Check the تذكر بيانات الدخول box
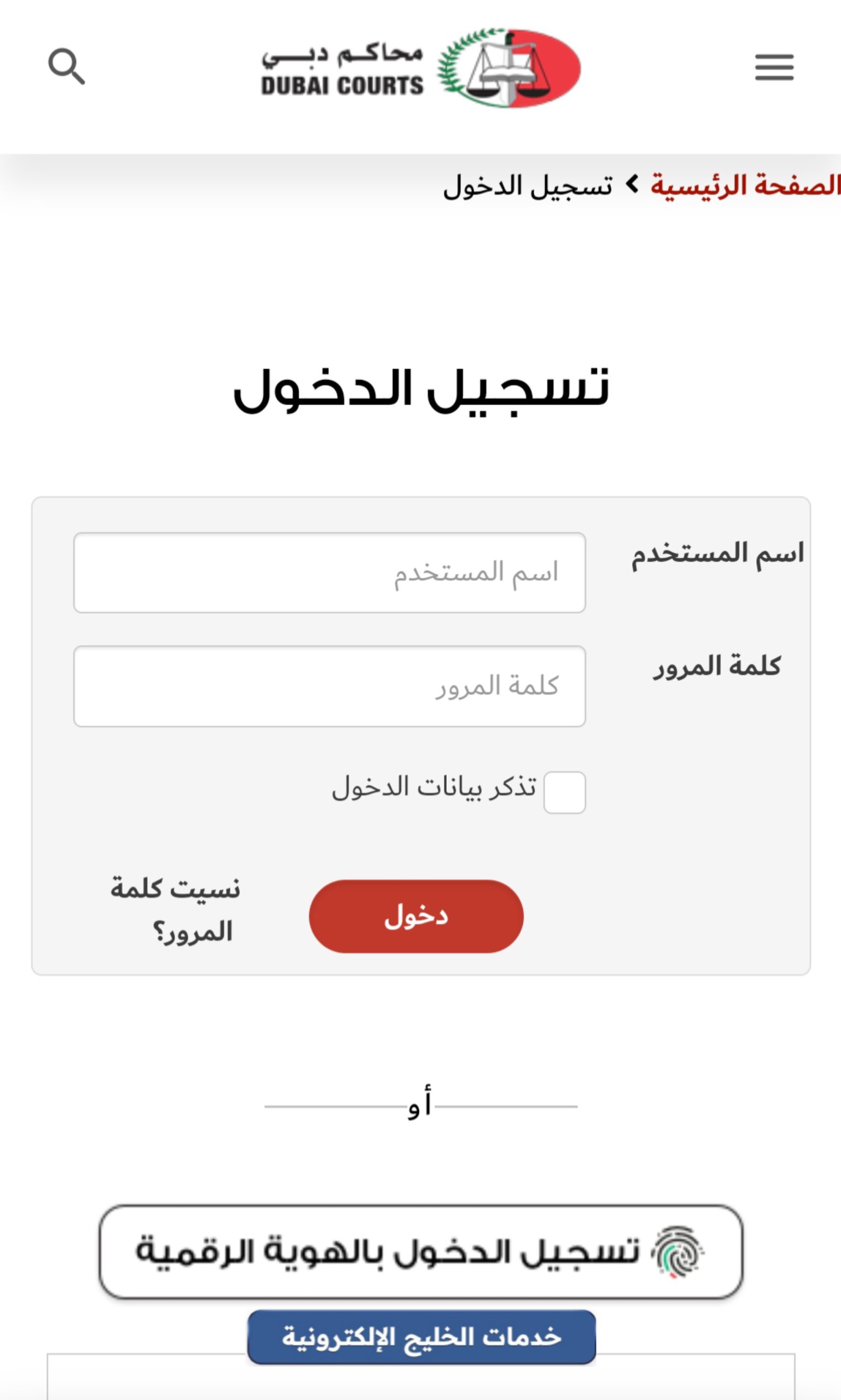The height and width of the screenshot is (1400, 841). (564, 792)
